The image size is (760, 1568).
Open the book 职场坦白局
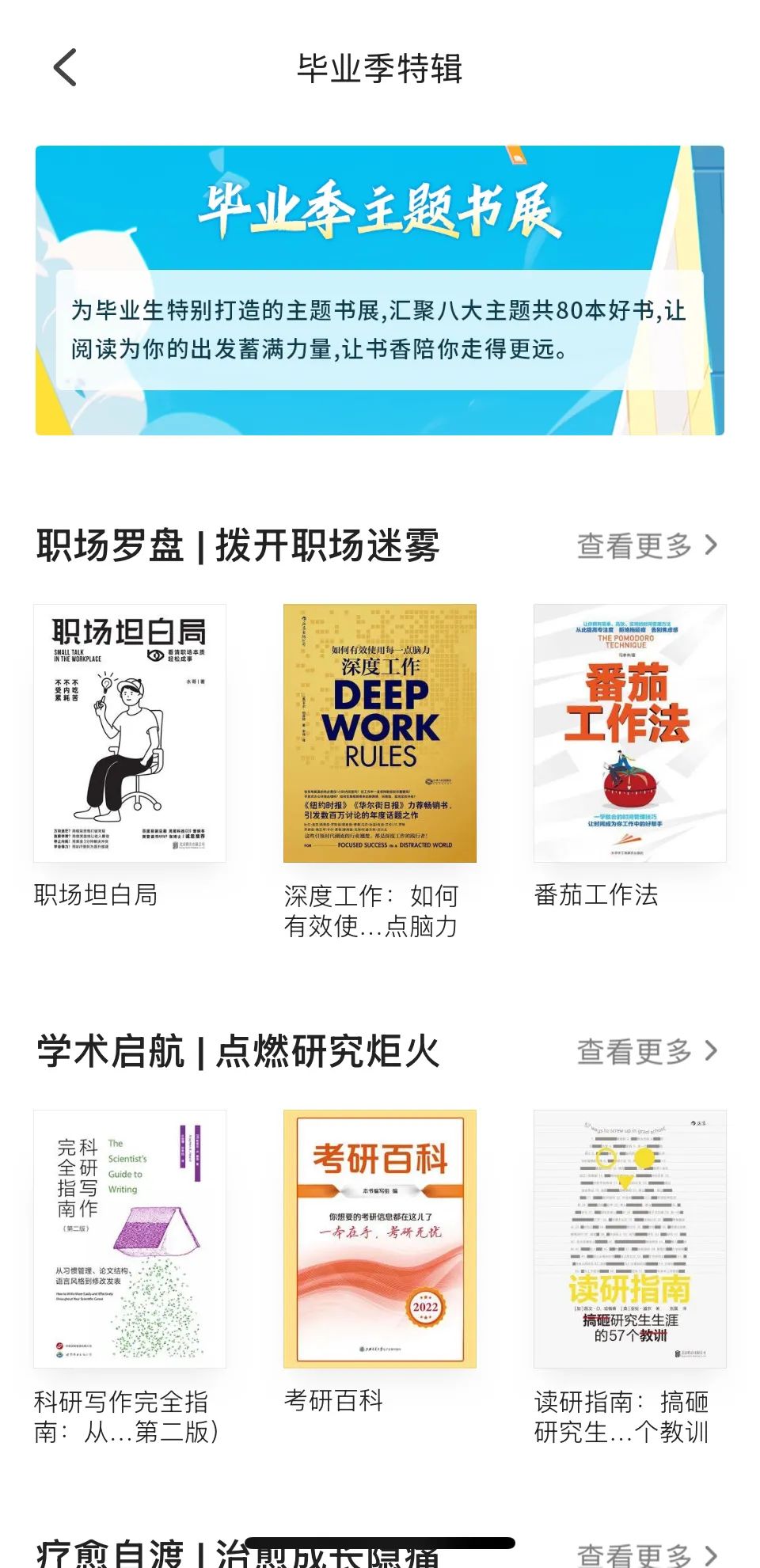pyautogui.click(x=130, y=733)
